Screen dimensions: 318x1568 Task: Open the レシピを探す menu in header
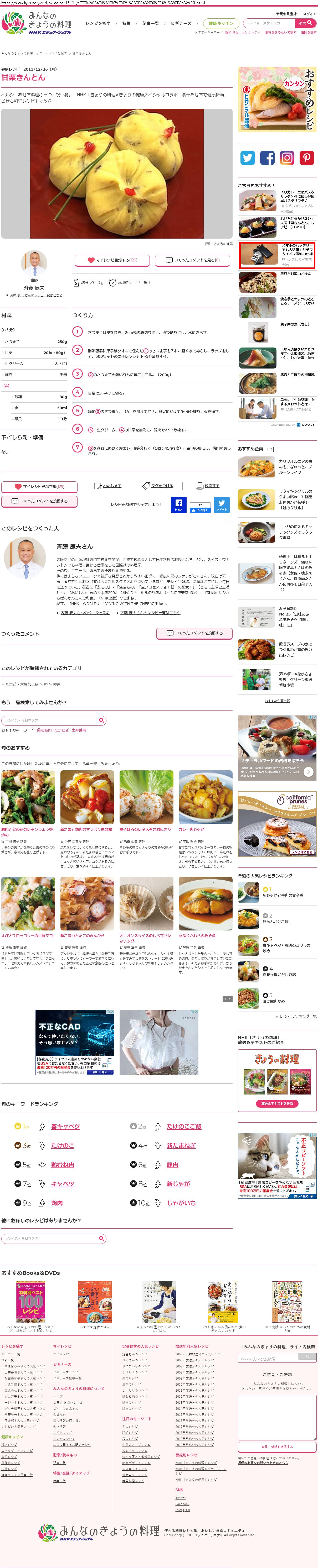[x=98, y=23]
